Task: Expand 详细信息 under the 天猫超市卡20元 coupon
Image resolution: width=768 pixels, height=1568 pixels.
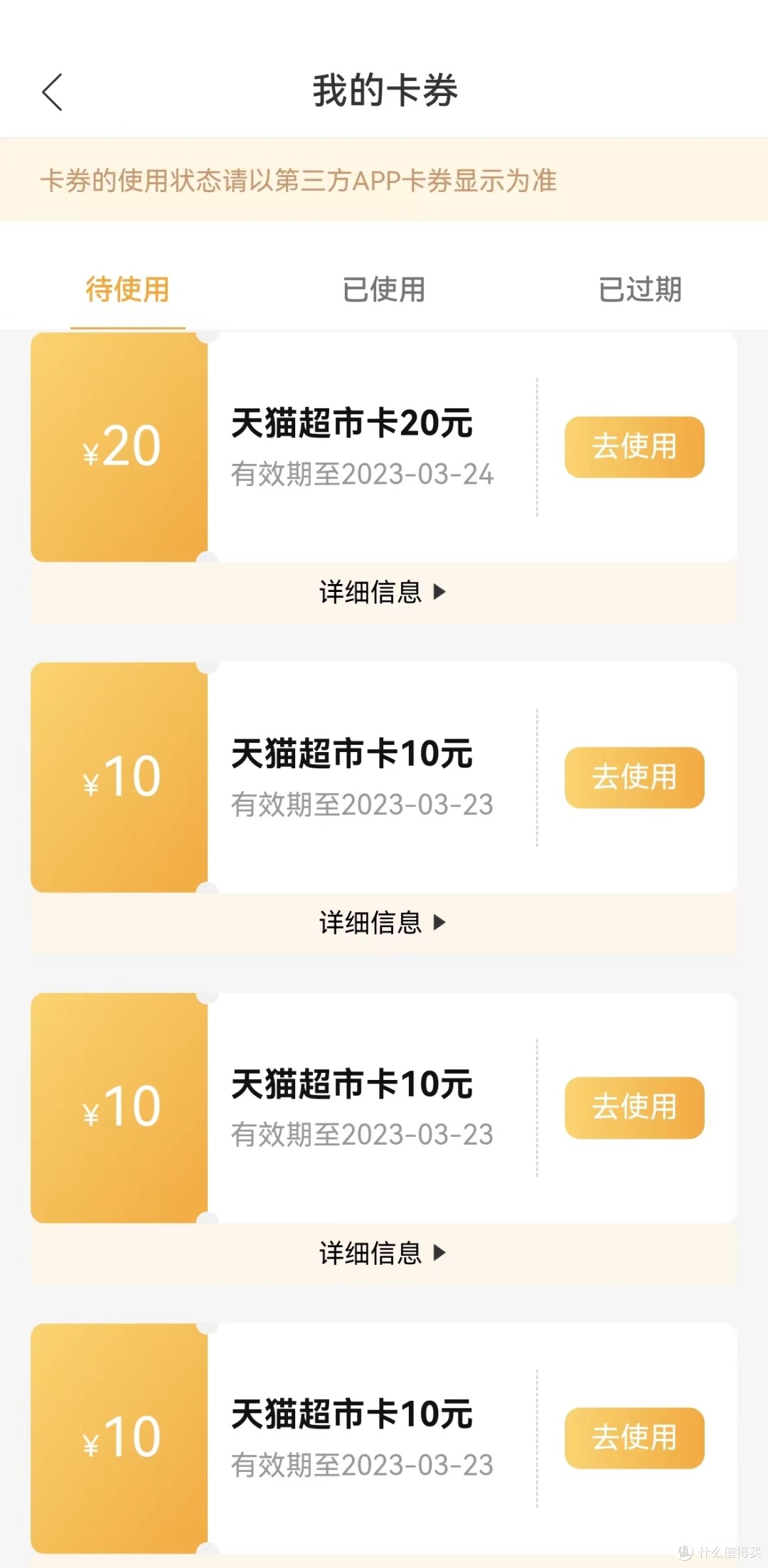Action: 383,592
